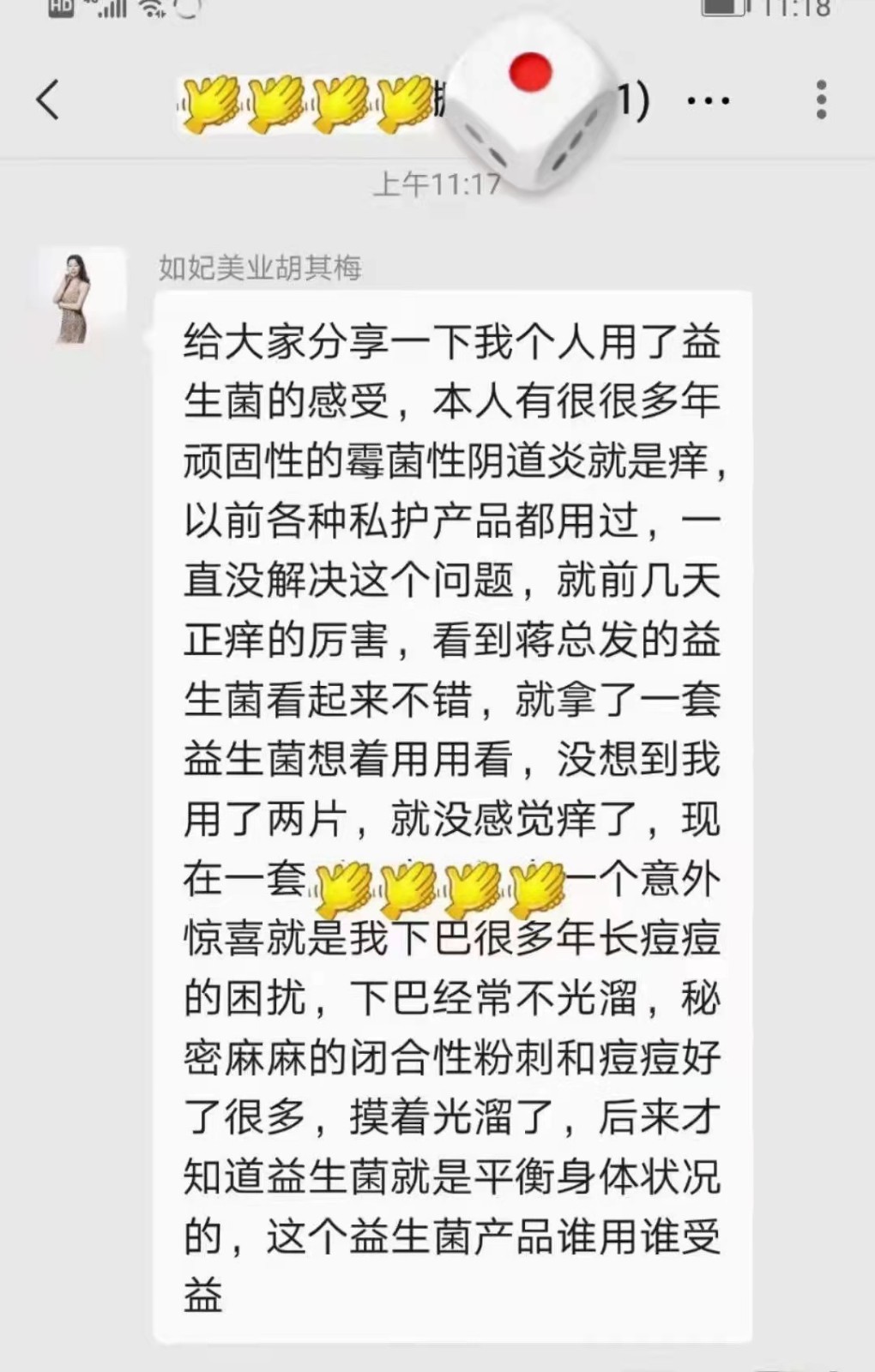Open the vertical overflow menu
875x1372 pixels.
pyautogui.click(x=821, y=99)
